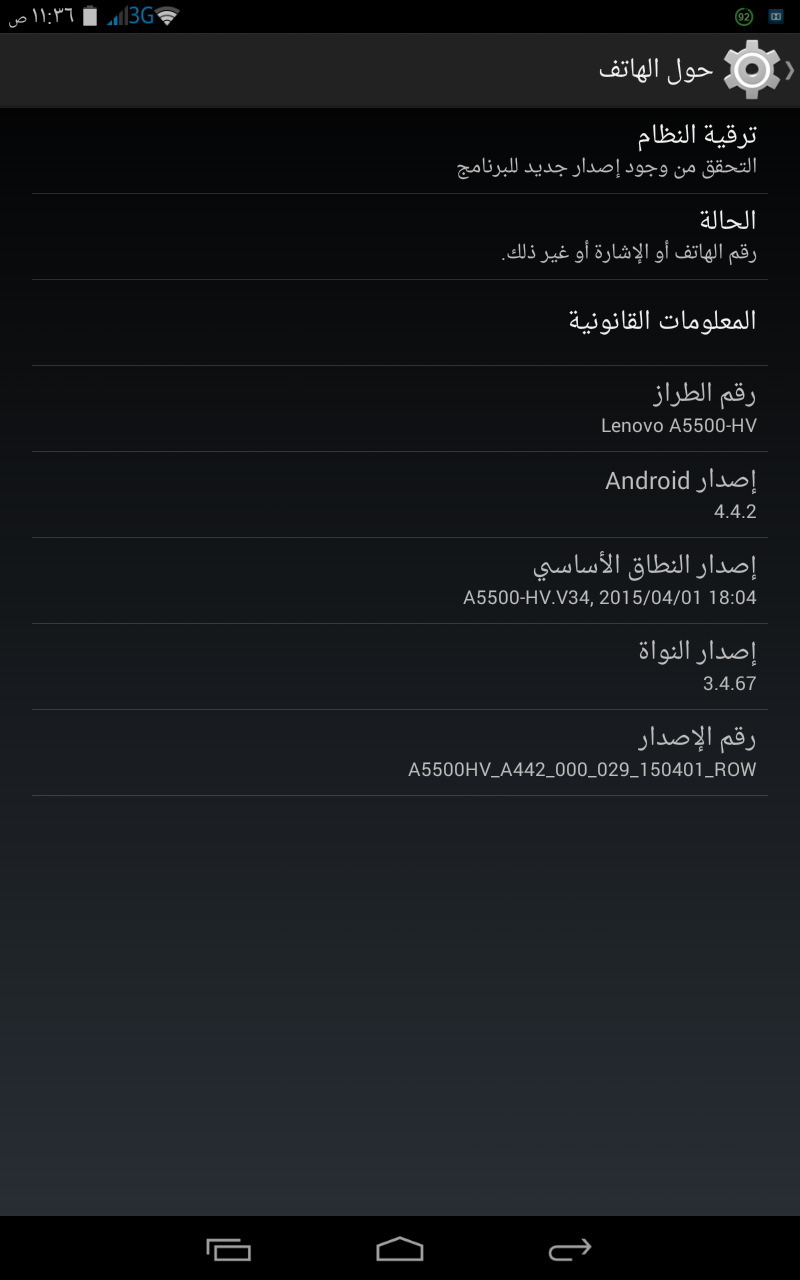Tap رقم الإصدار build number row
Viewport: 800px width, 1280px height.
click(x=400, y=752)
